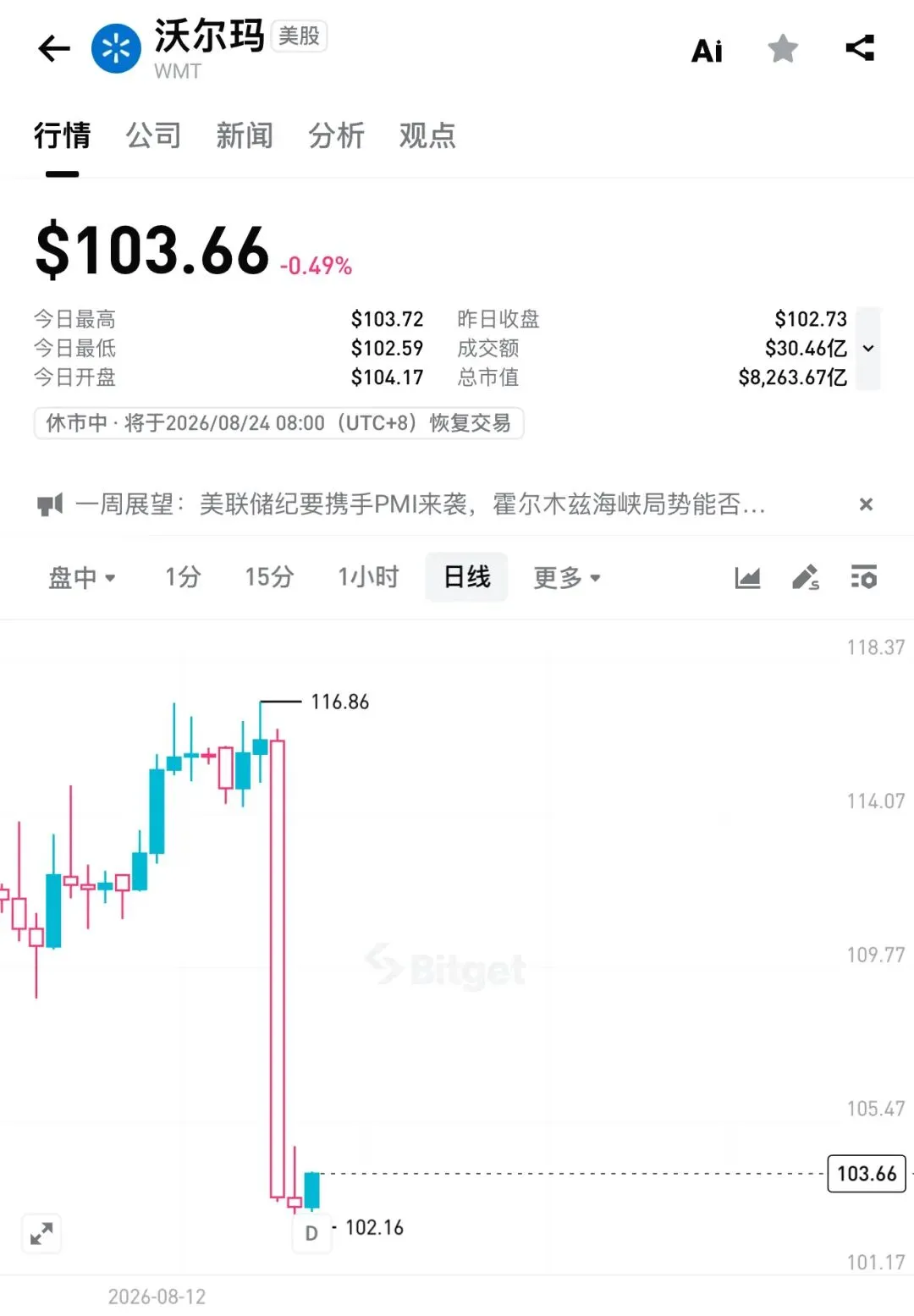Viewport: 914px width, 1316px height.
Task: Open the chart drawing tools
Action: (x=806, y=578)
